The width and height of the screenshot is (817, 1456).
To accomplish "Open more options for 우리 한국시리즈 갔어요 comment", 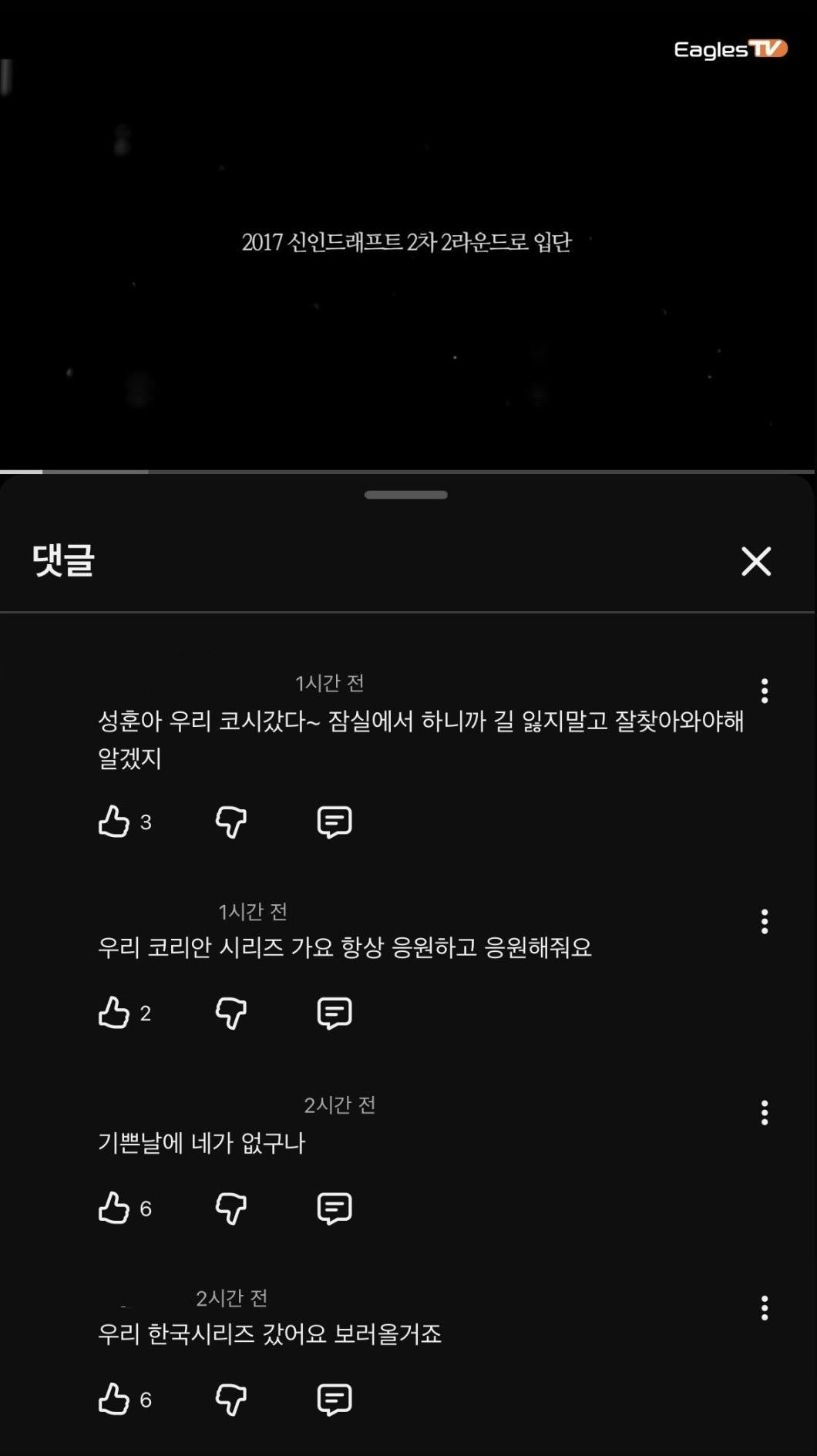I will point(765,1308).
